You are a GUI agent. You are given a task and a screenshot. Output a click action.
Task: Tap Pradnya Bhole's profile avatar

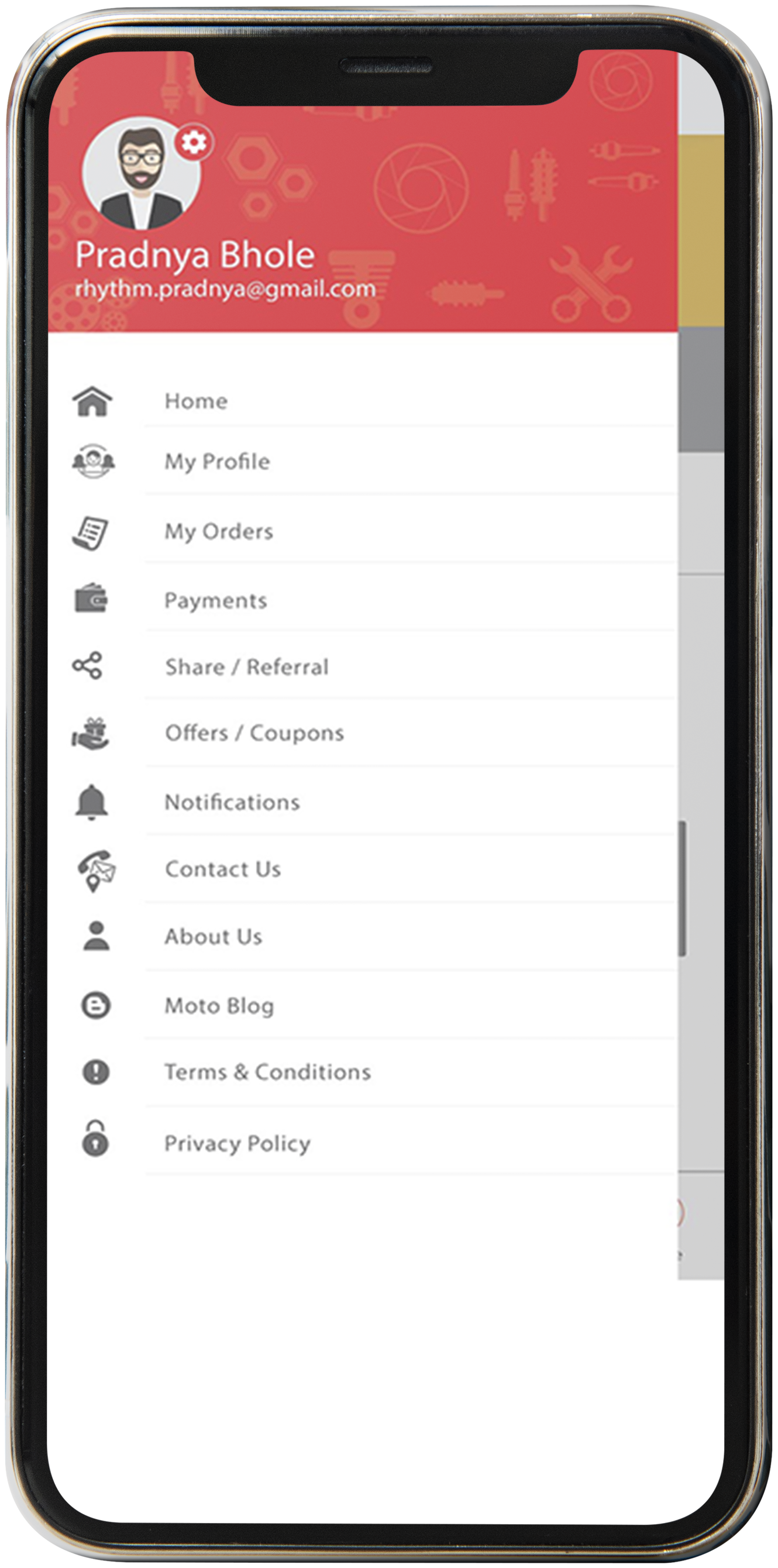click(141, 174)
